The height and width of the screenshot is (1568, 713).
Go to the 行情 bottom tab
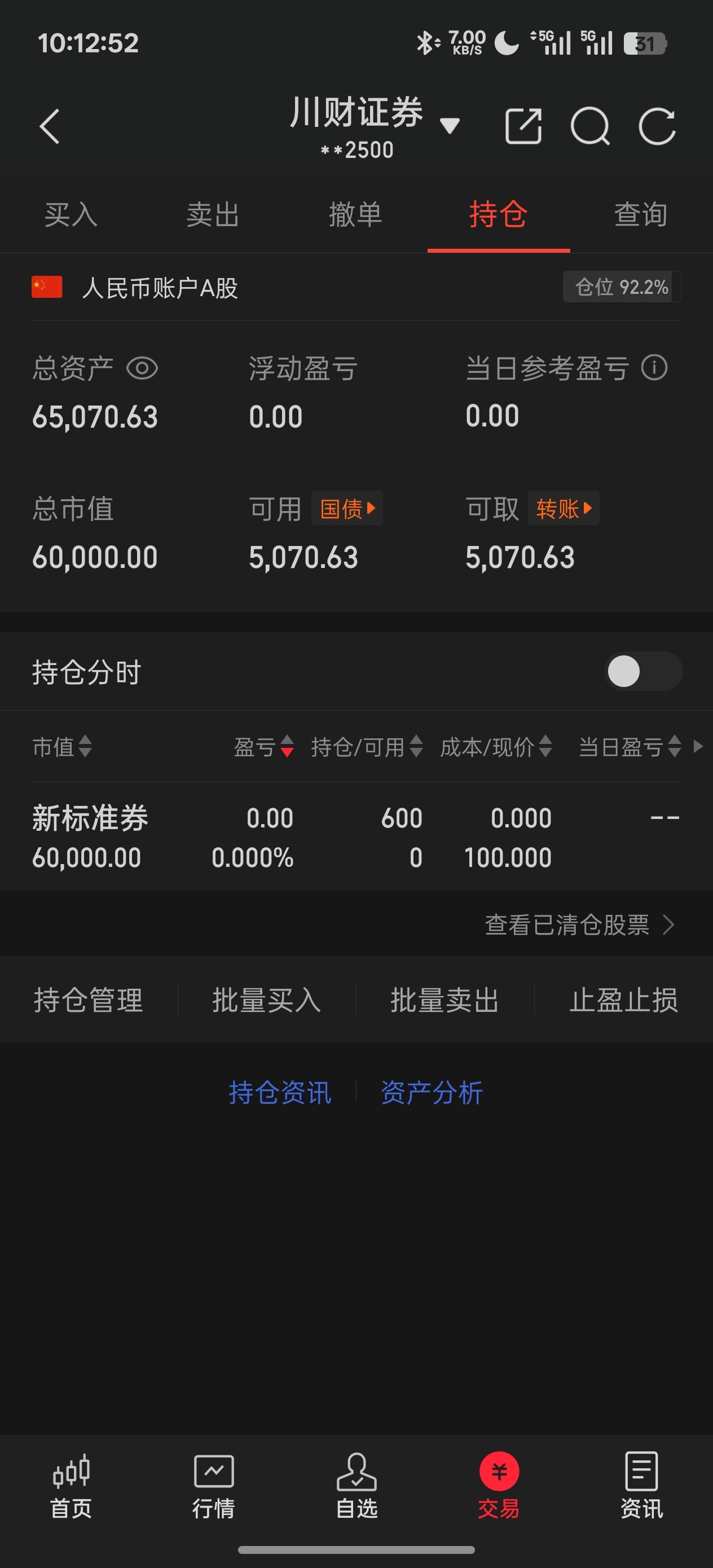tap(214, 1486)
